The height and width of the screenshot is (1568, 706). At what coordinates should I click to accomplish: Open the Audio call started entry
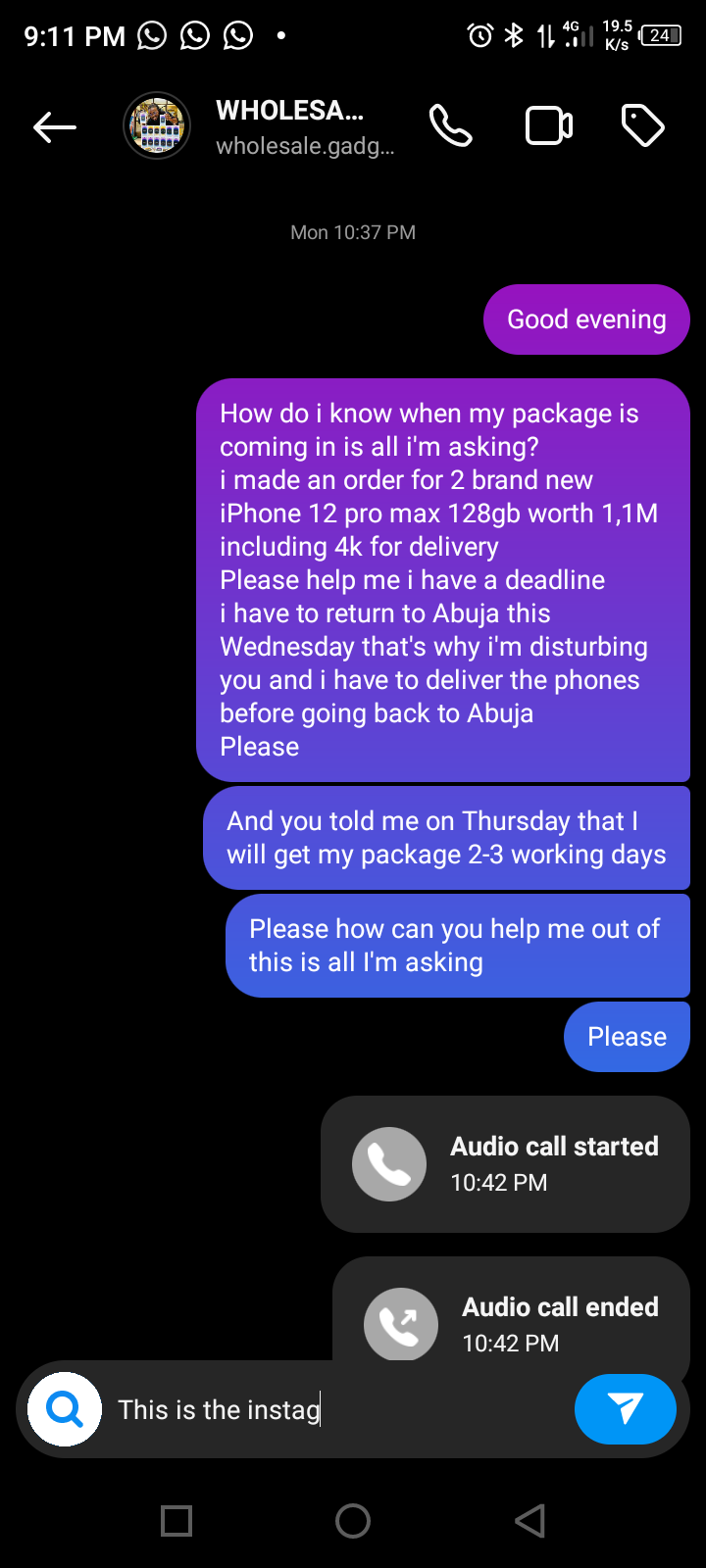pyautogui.click(x=505, y=1164)
